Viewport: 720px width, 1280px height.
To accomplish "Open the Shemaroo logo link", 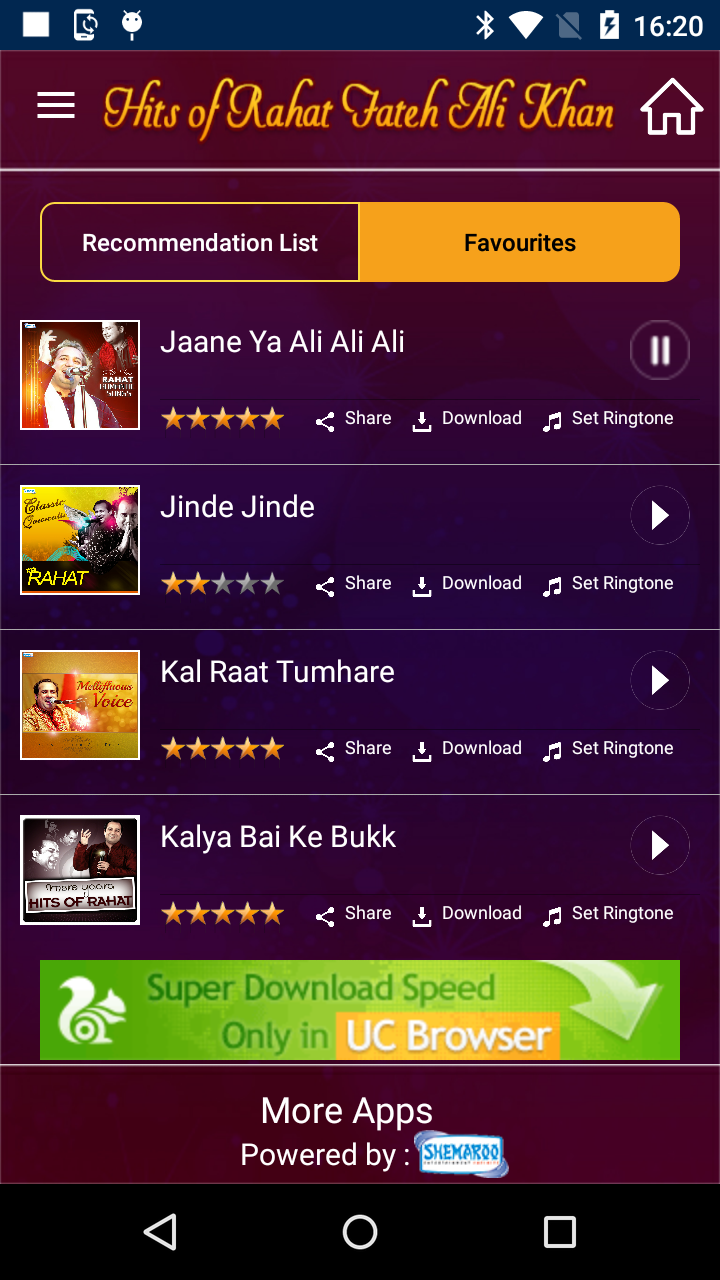I will tap(461, 1155).
